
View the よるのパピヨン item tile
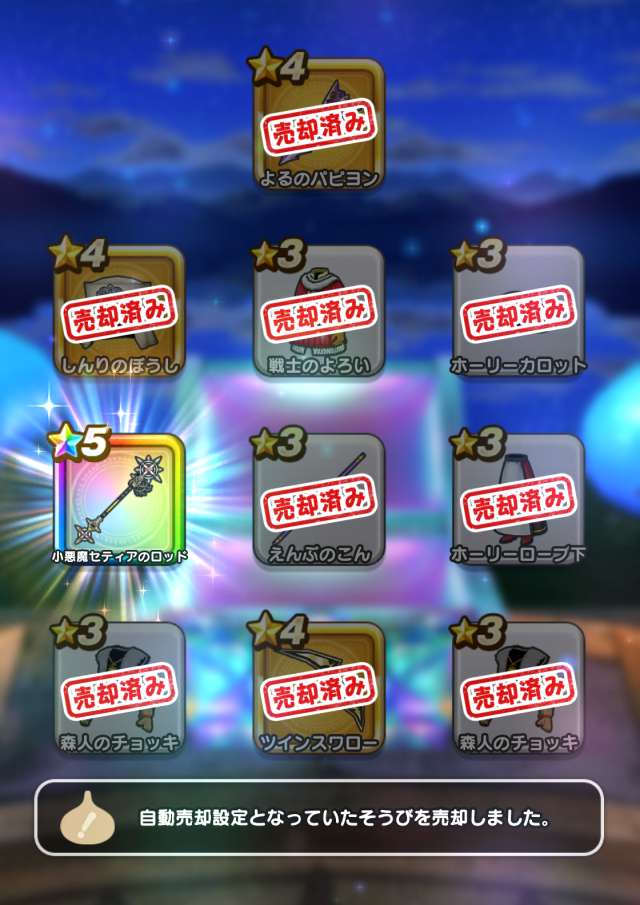tap(319, 122)
